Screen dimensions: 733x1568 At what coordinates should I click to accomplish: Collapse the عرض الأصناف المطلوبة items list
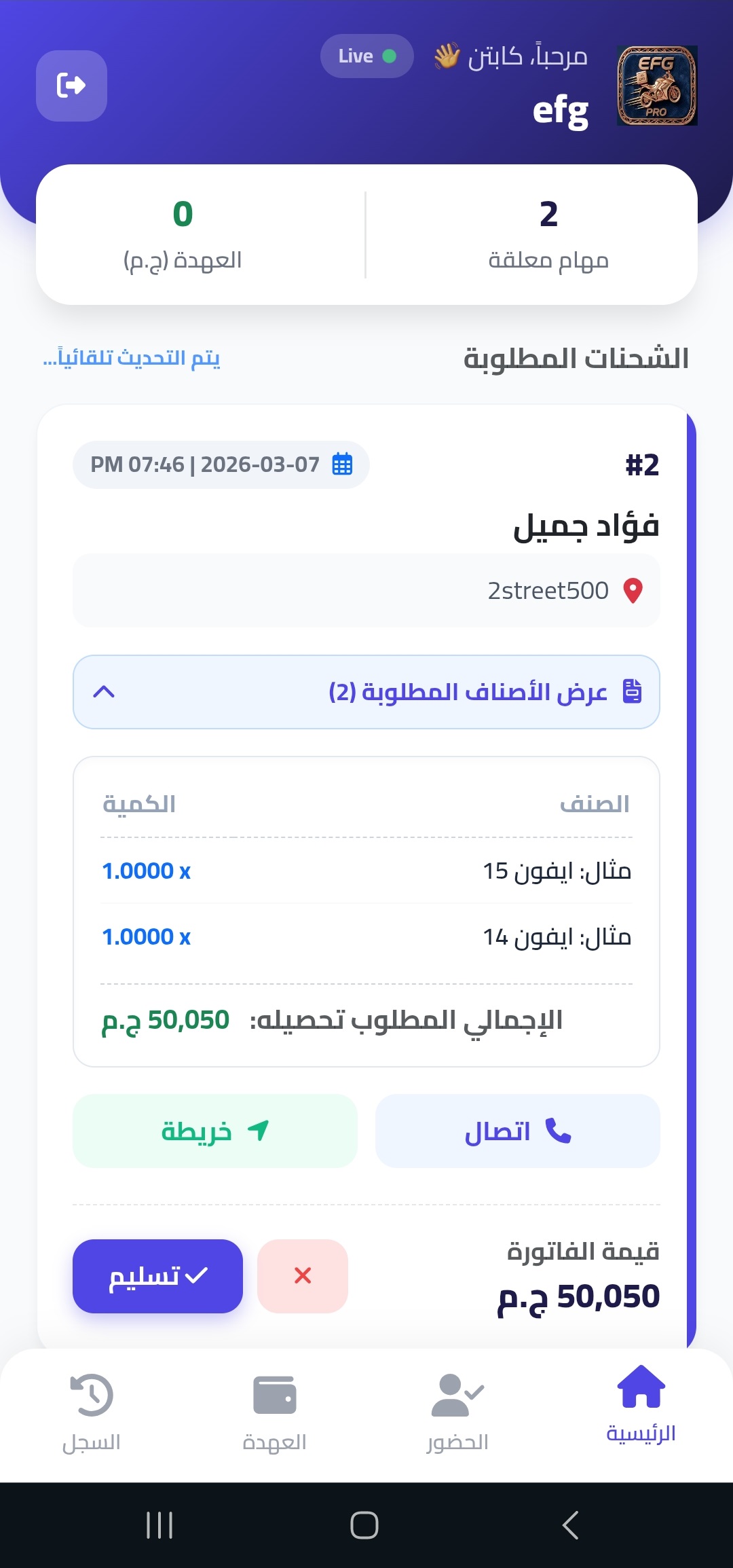[x=365, y=691]
